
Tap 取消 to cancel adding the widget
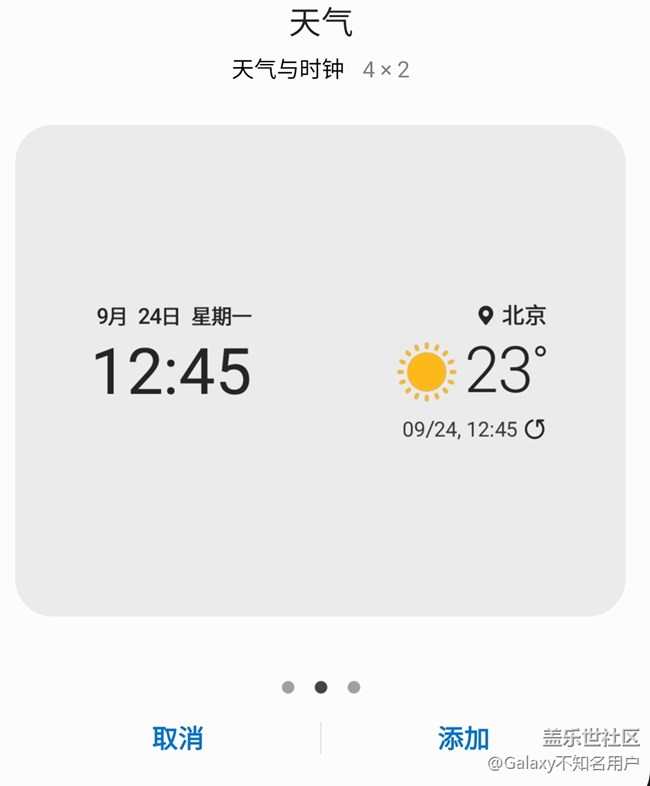point(177,739)
